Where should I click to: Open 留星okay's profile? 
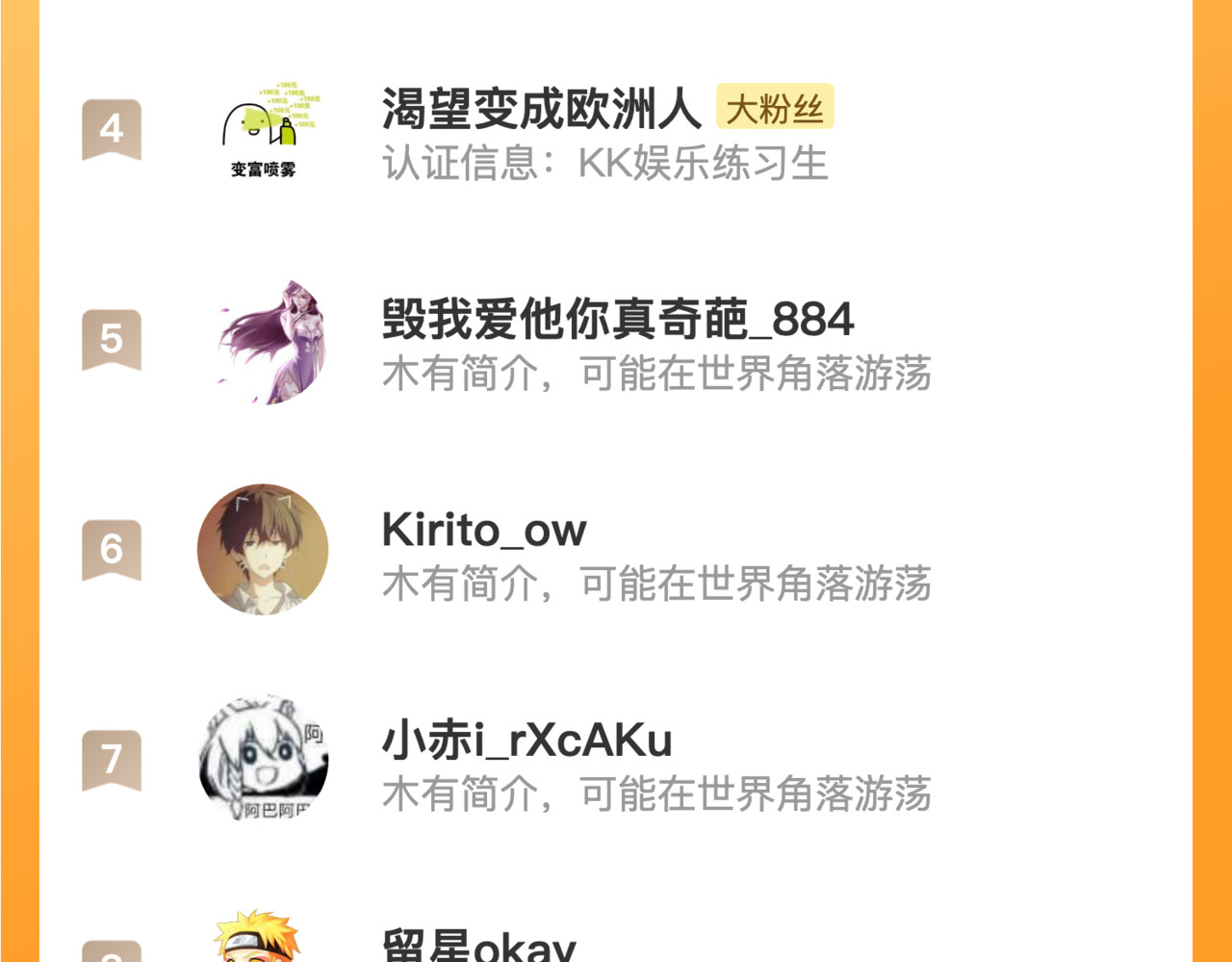[x=478, y=946]
